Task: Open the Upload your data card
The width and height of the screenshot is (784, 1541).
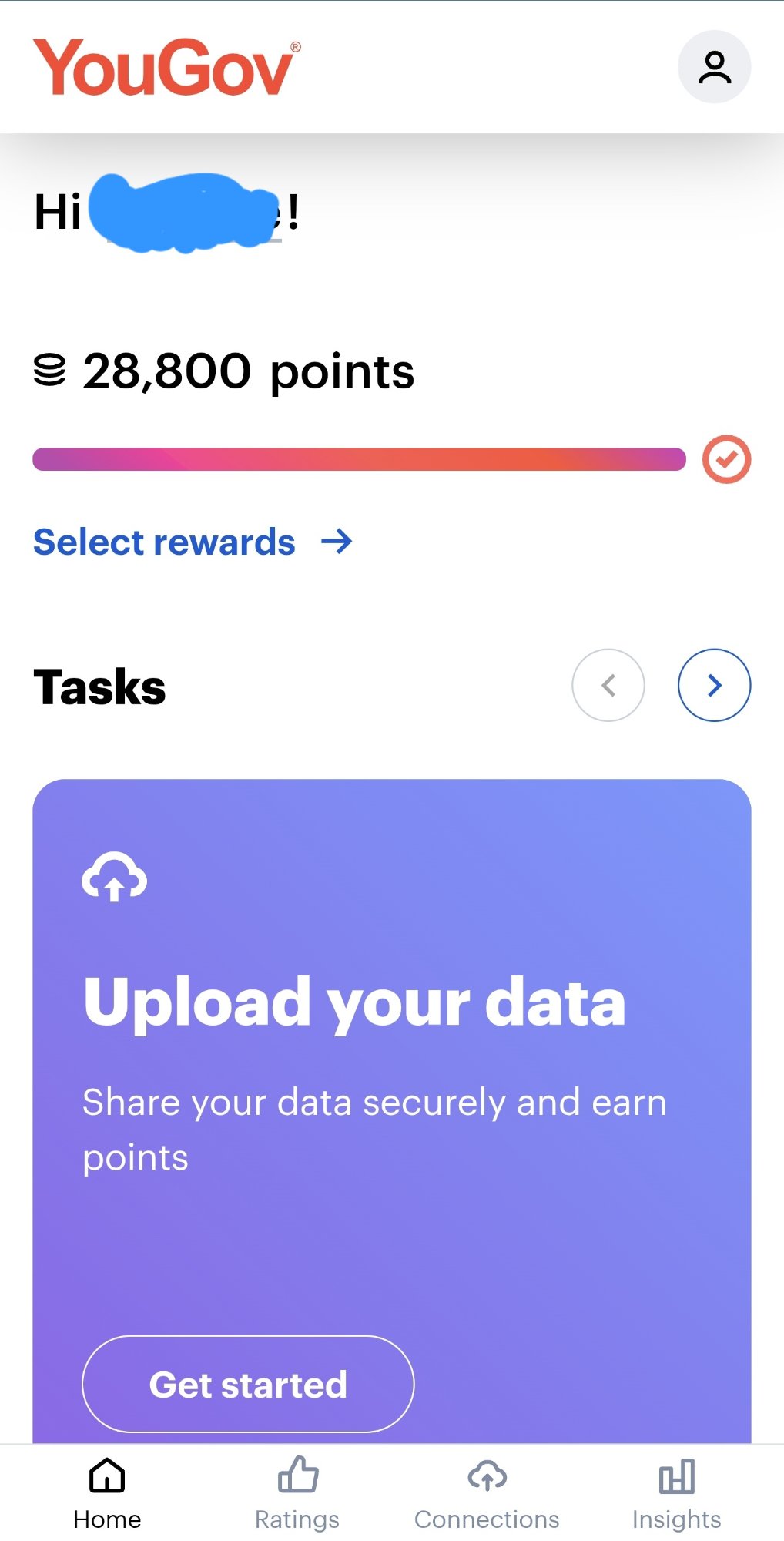Action: tap(391, 1040)
